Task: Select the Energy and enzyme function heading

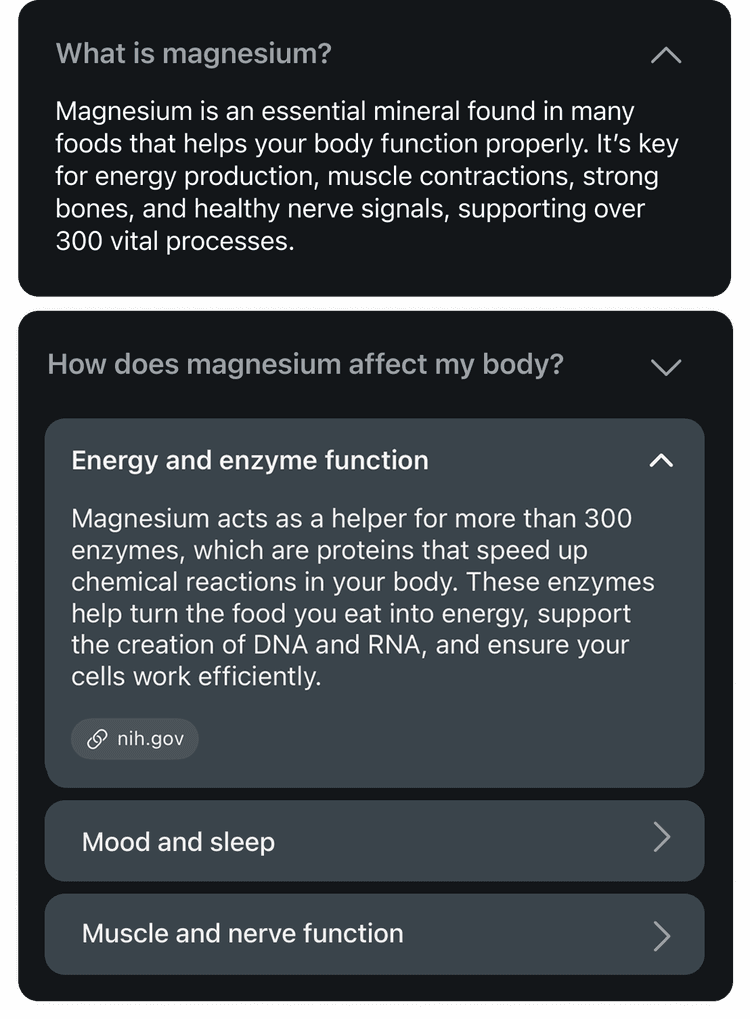Action: 248,460
